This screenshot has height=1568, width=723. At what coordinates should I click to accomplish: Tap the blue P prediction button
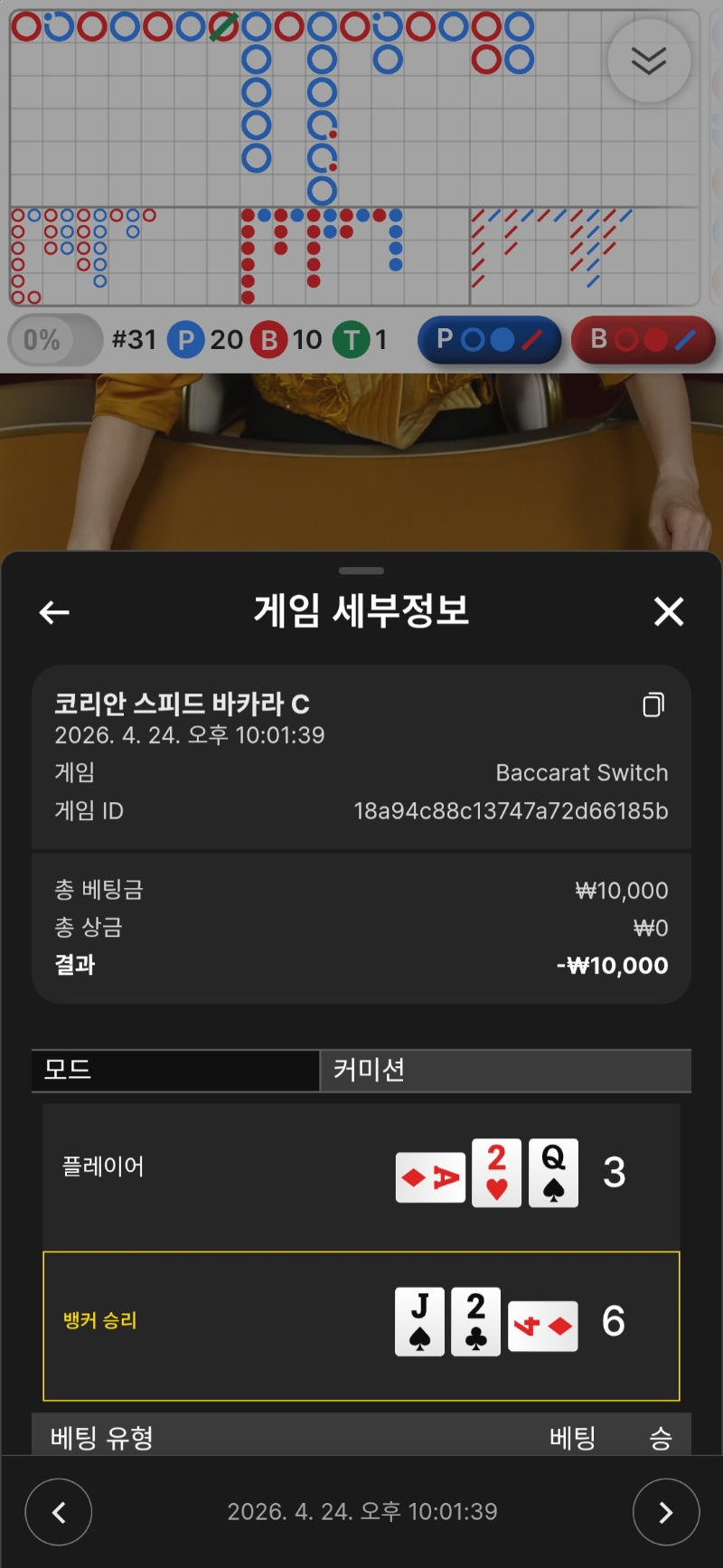pyautogui.click(x=489, y=340)
